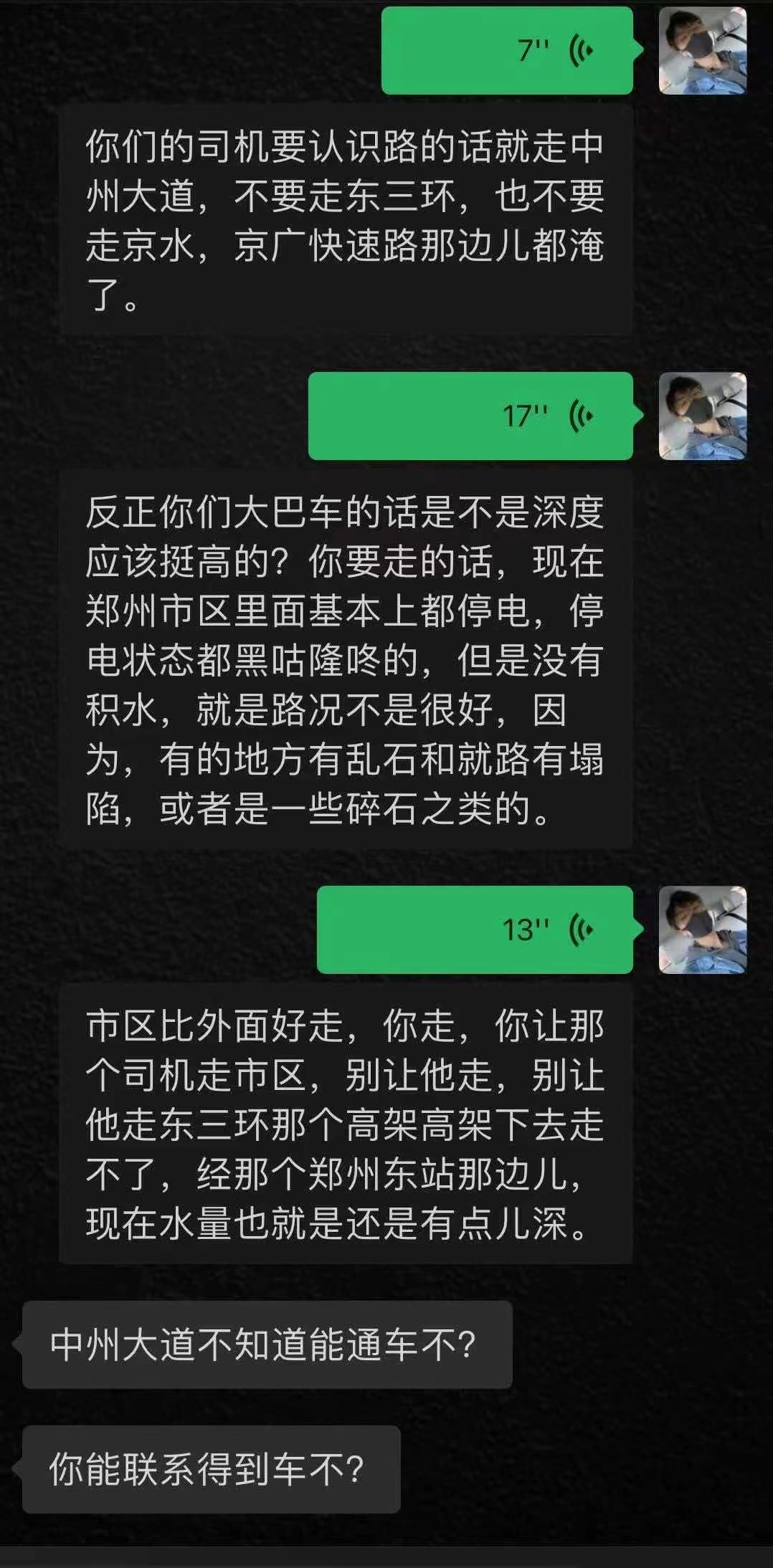Play the 7-second voice message
The image size is (773, 1568).
(x=506, y=51)
